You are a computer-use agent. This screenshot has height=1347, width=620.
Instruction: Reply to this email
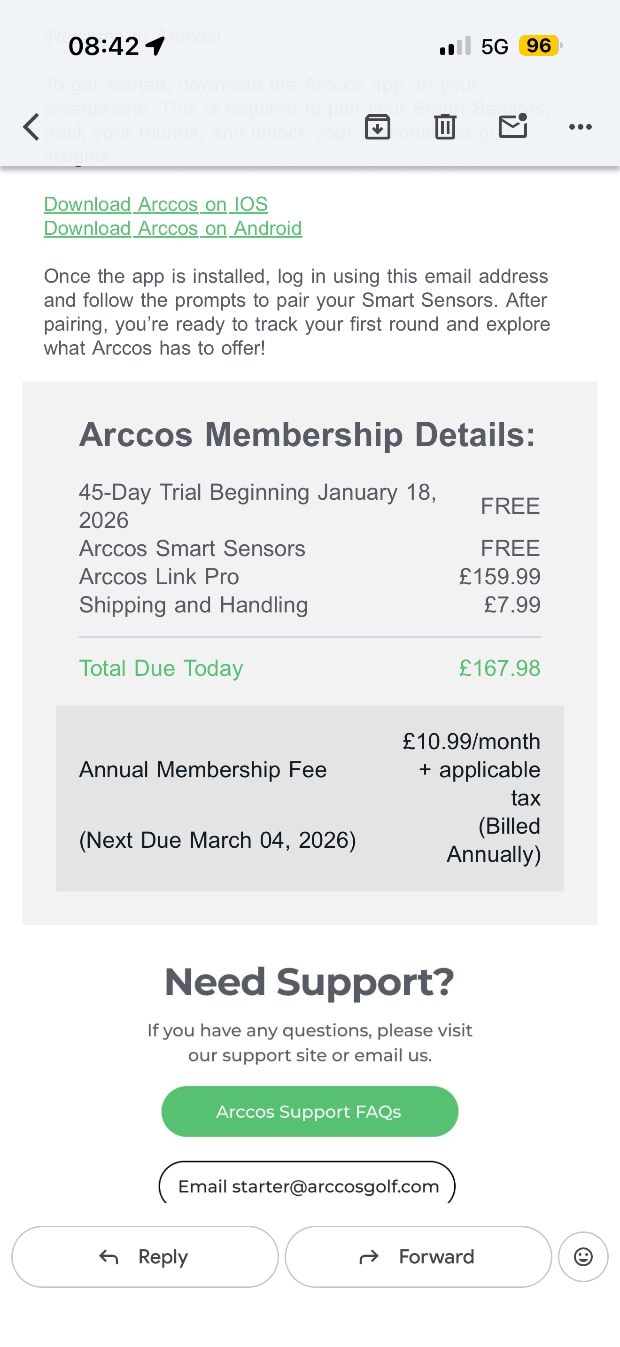tap(145, 1257)
